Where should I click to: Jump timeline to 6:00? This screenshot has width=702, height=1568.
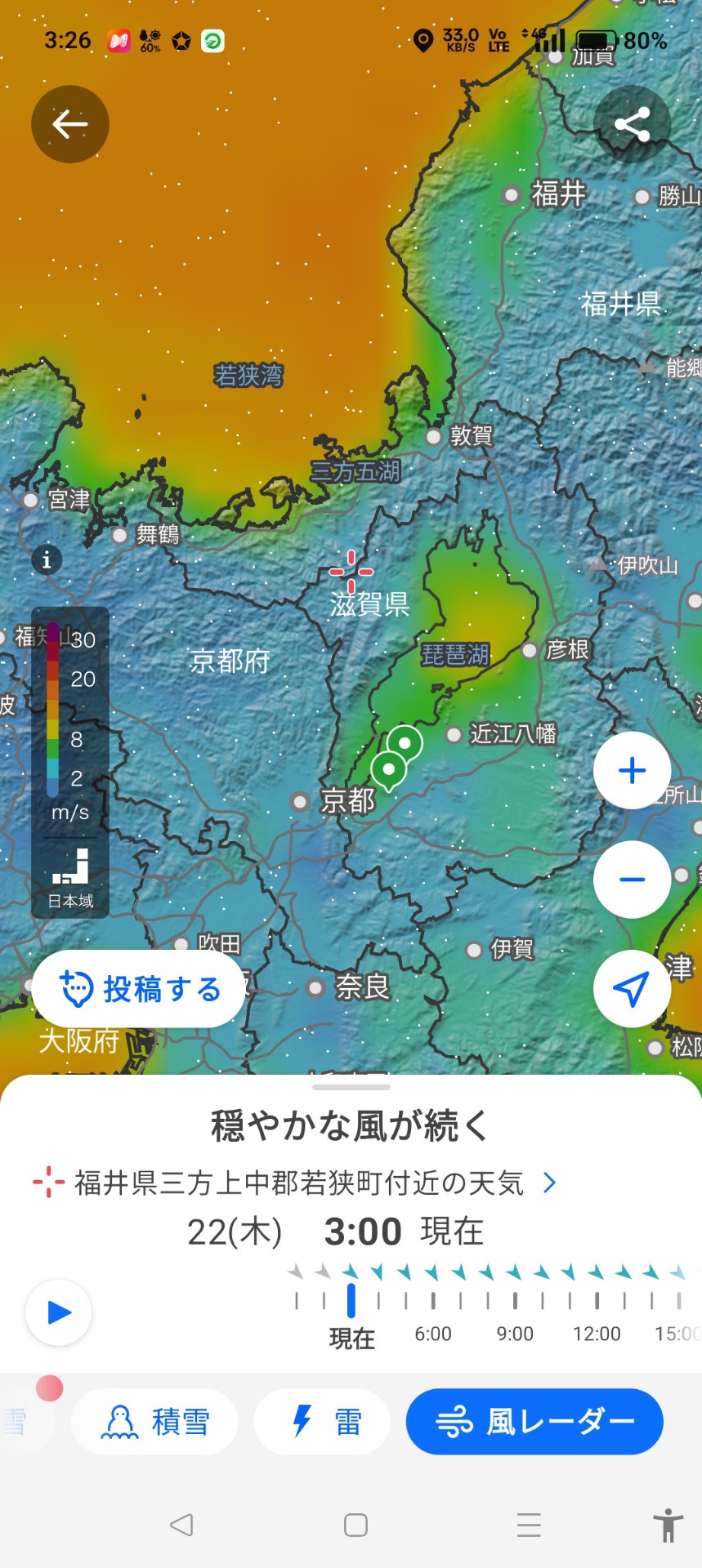[x=433, y=1300]
